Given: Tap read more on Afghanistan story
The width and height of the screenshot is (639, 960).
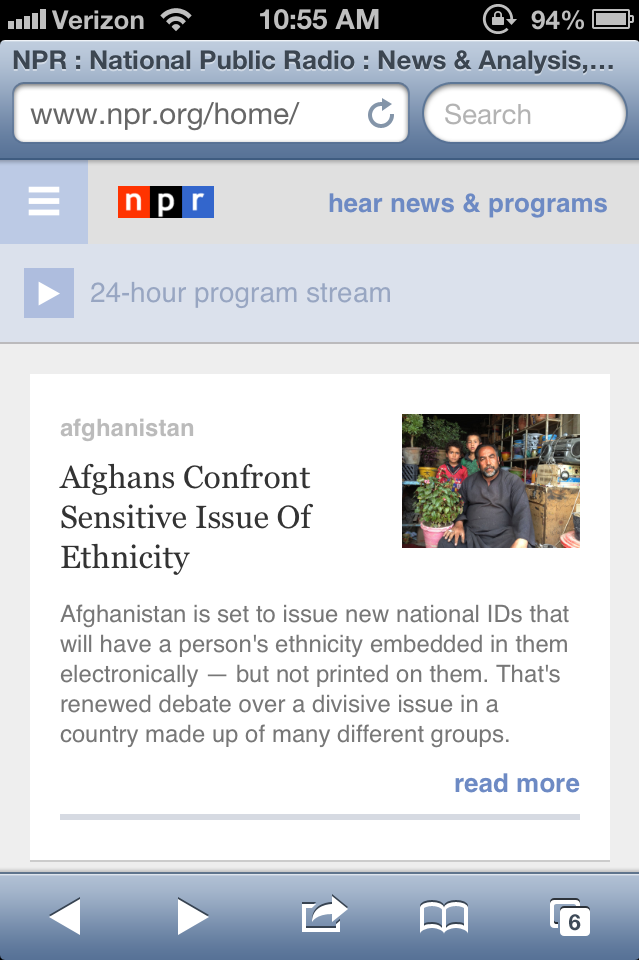Looking at the screenshot, I should (516, 783).
